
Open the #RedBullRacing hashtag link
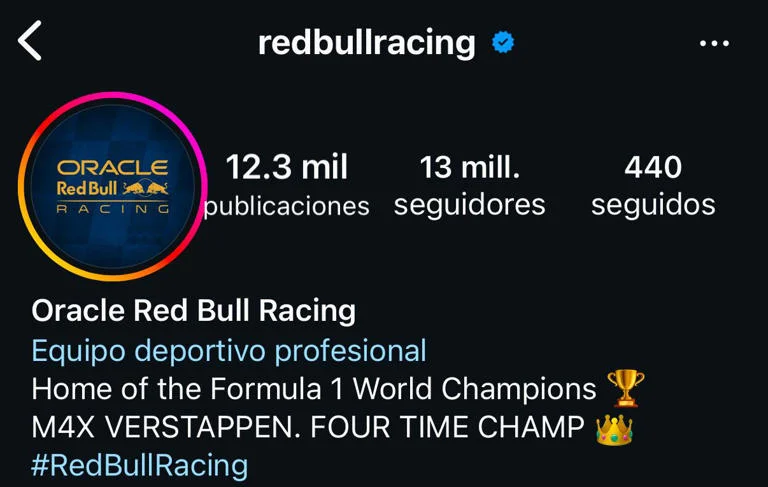click(140, 465)
